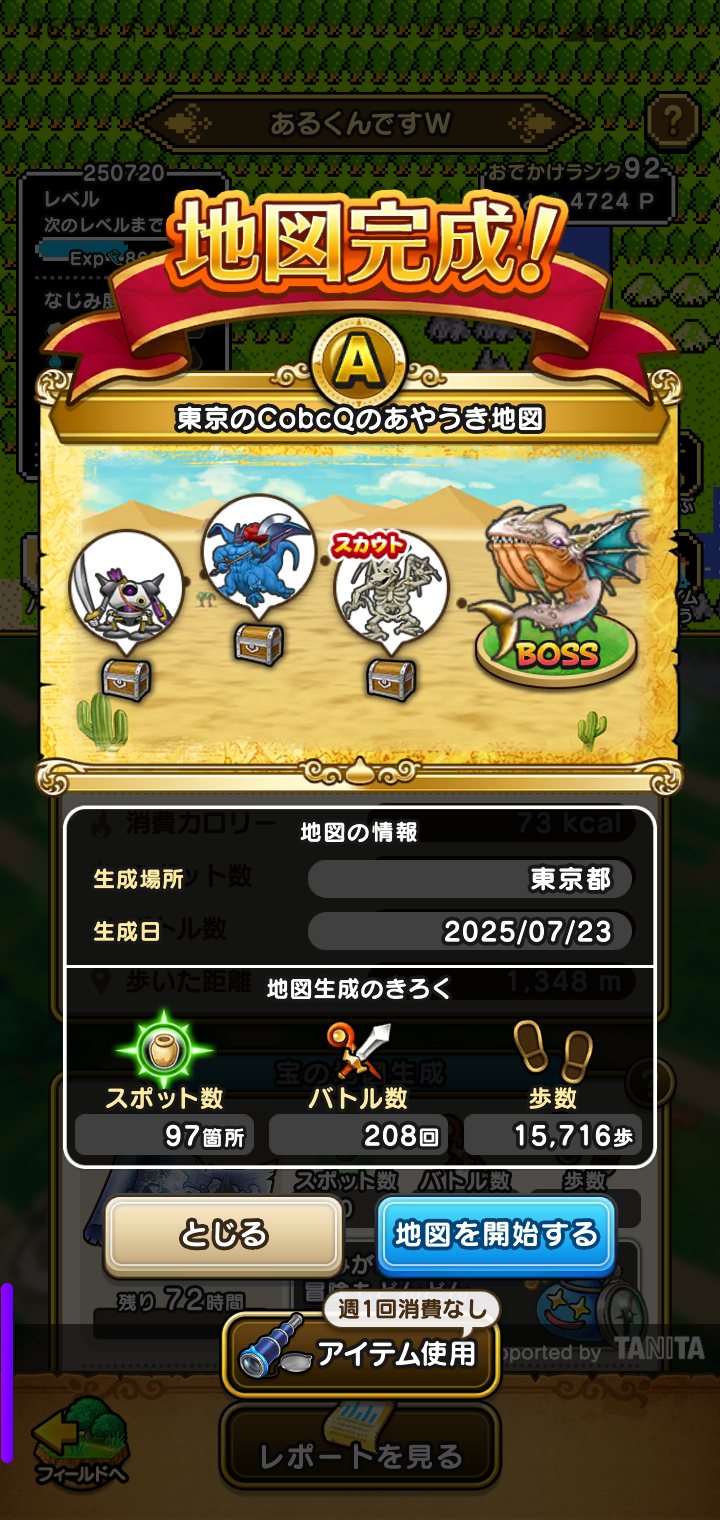Close the map completion dialog with とじる
Viewport: 720px width, 1520px height.
[x=224, y=1235]
